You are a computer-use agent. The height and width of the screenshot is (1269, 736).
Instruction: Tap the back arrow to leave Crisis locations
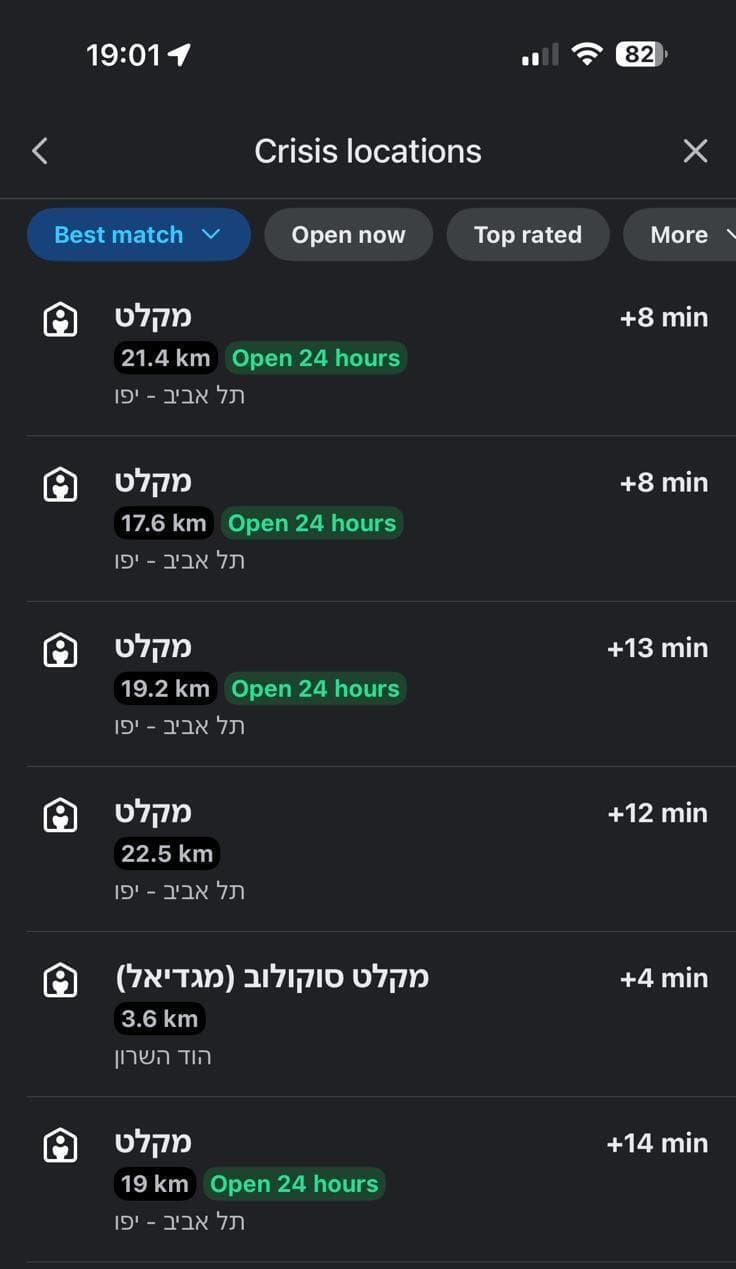(x=40, y=150)
